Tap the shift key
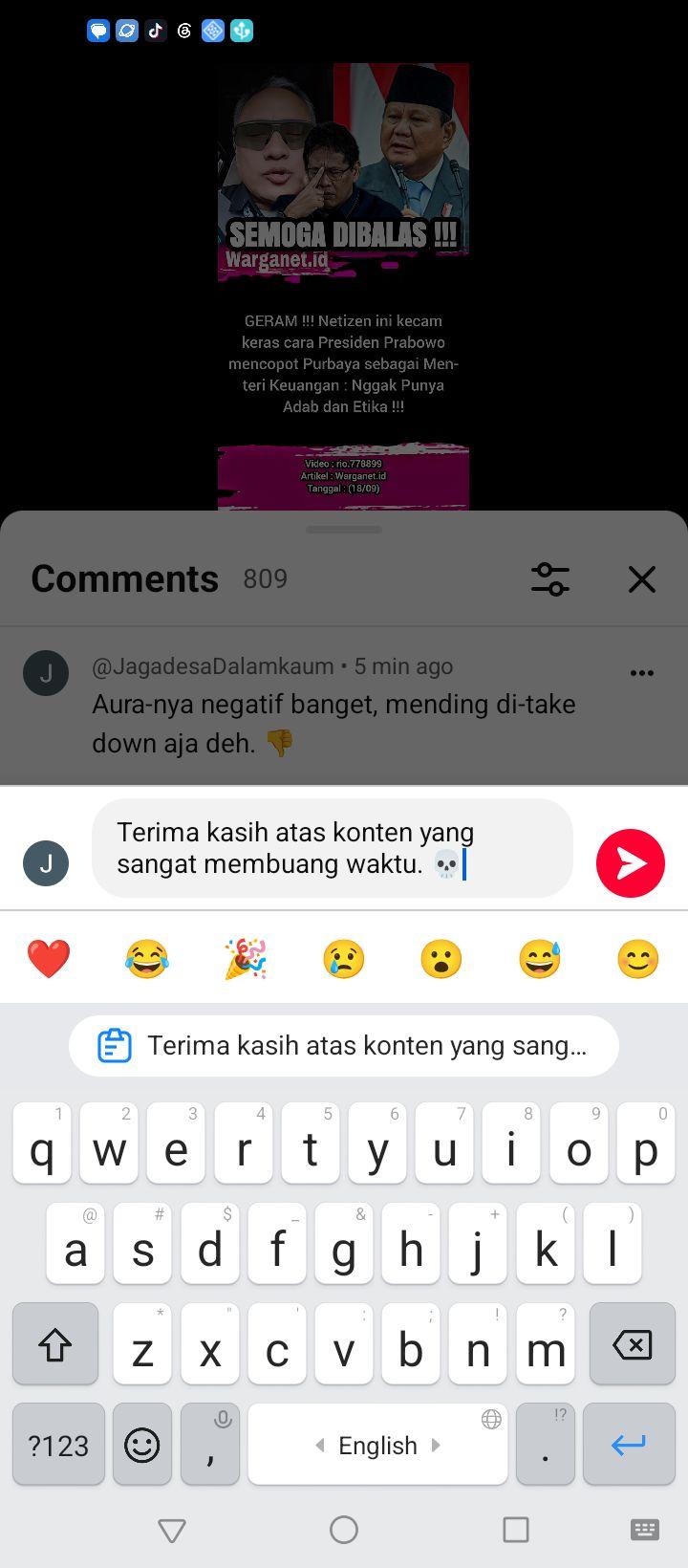Viewport: 688px width, 1568px height. (x=55, y=1344)
